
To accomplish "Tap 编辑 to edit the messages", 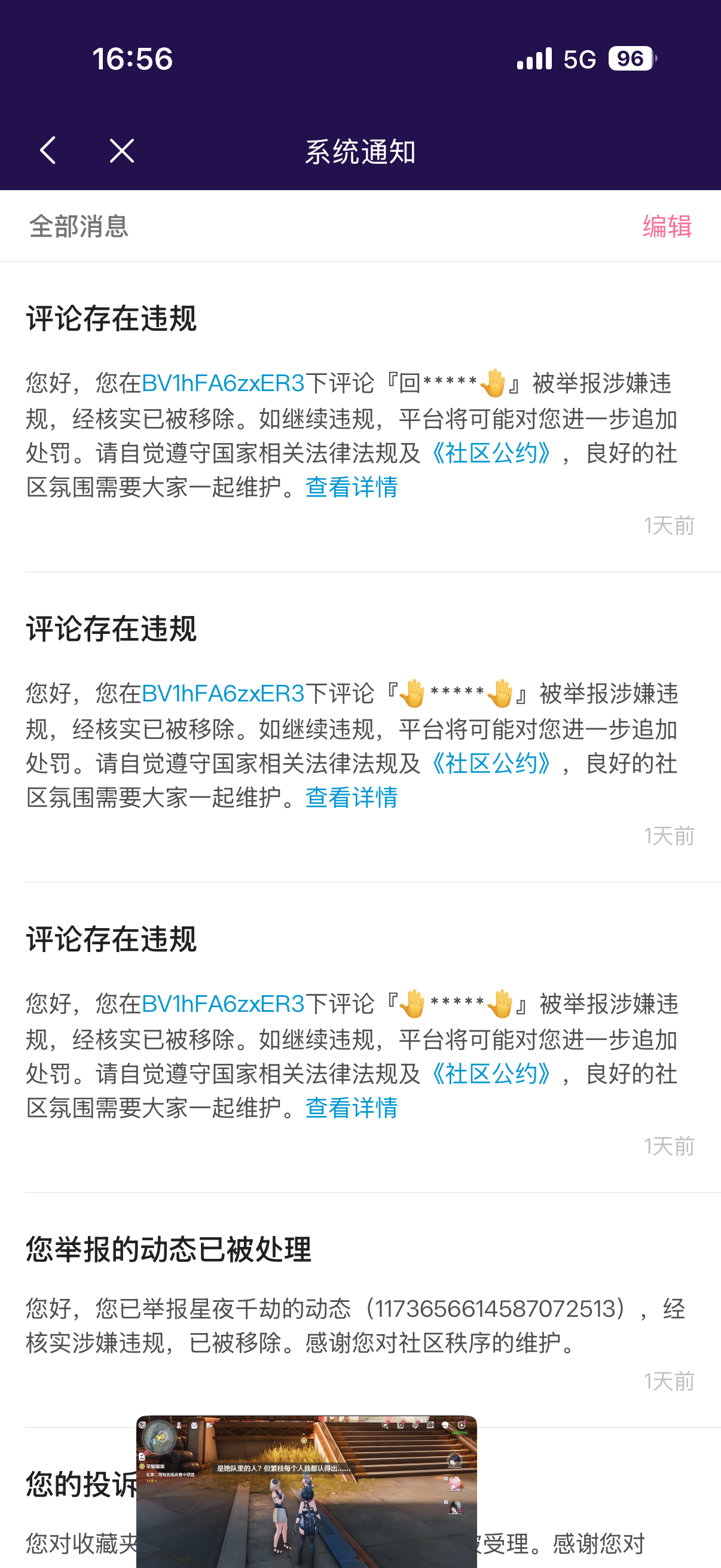I will click(x=667, y=227).
